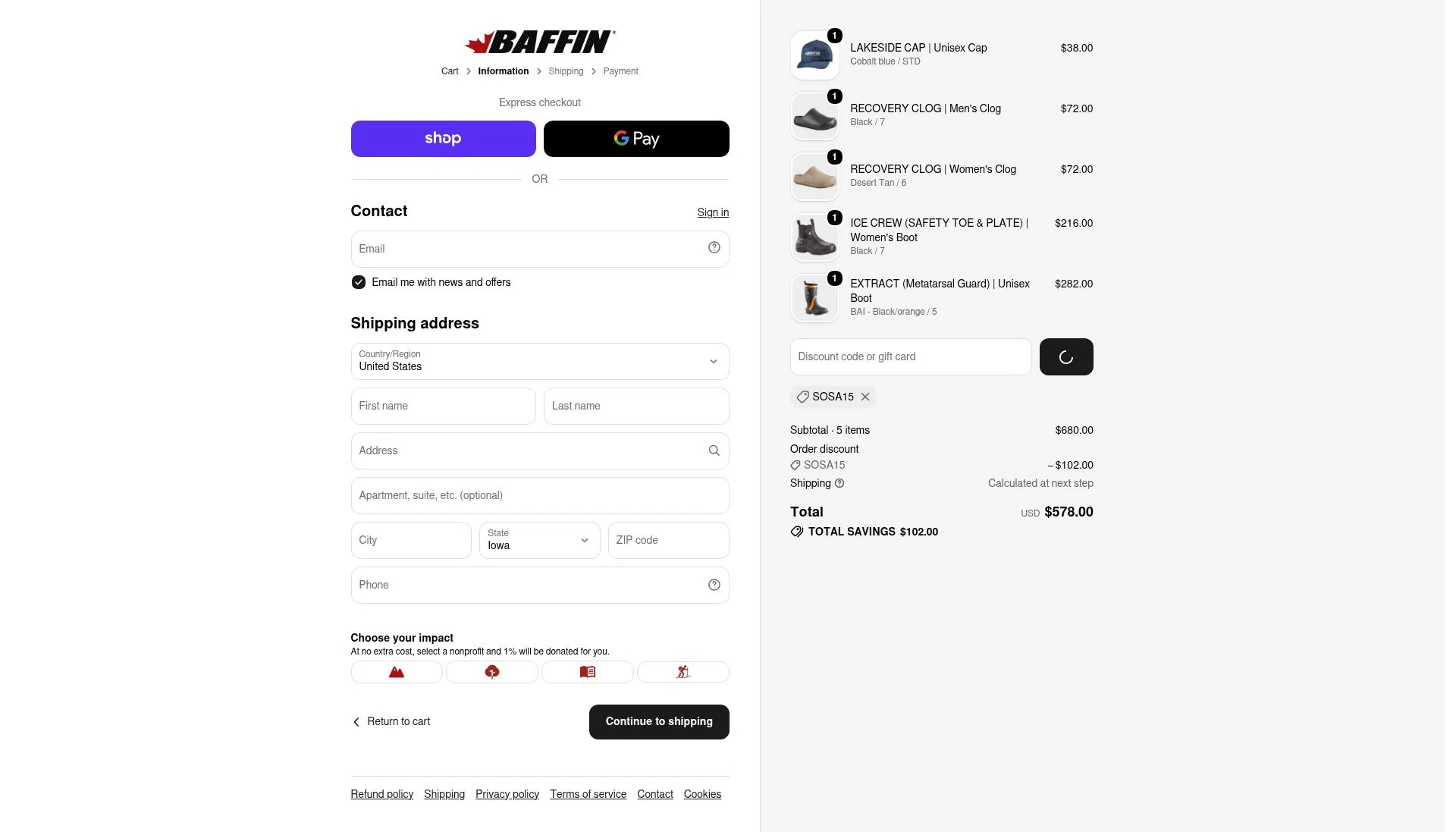The image size is (1456, 832).
Task: Open the Sign in link
Action: pos(713,212)
